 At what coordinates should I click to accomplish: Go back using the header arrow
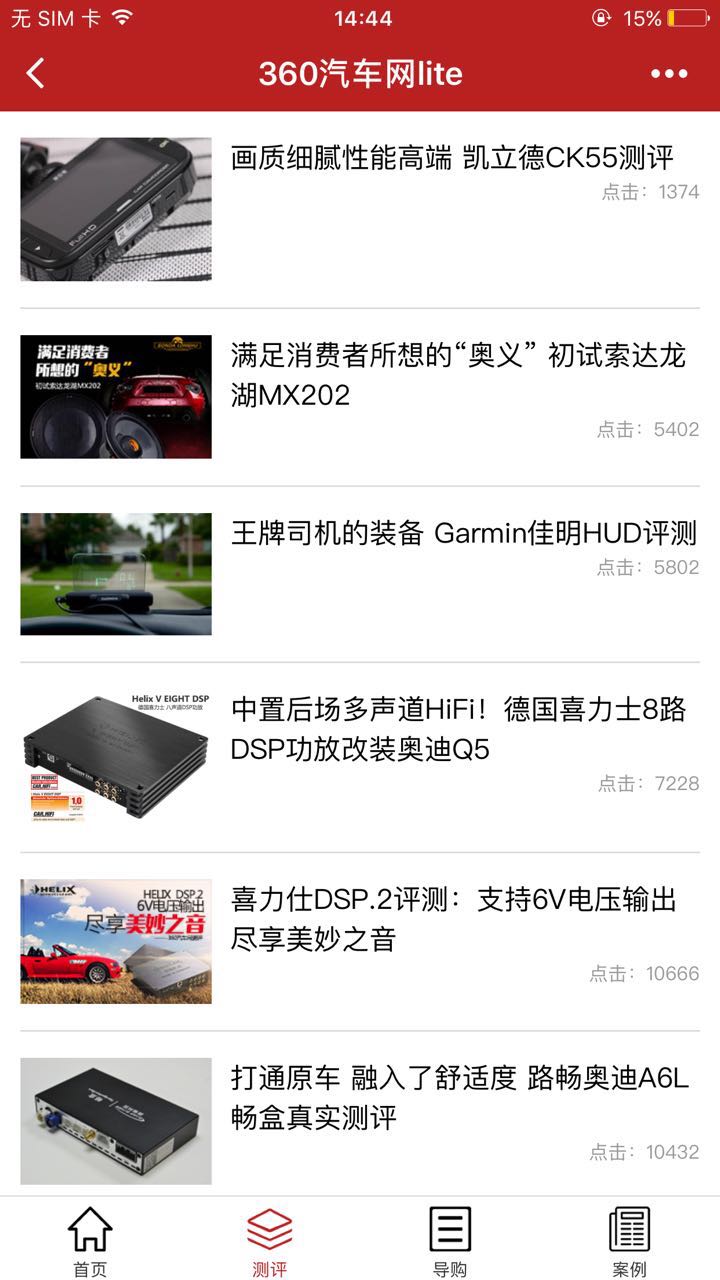tap(36, 73)
